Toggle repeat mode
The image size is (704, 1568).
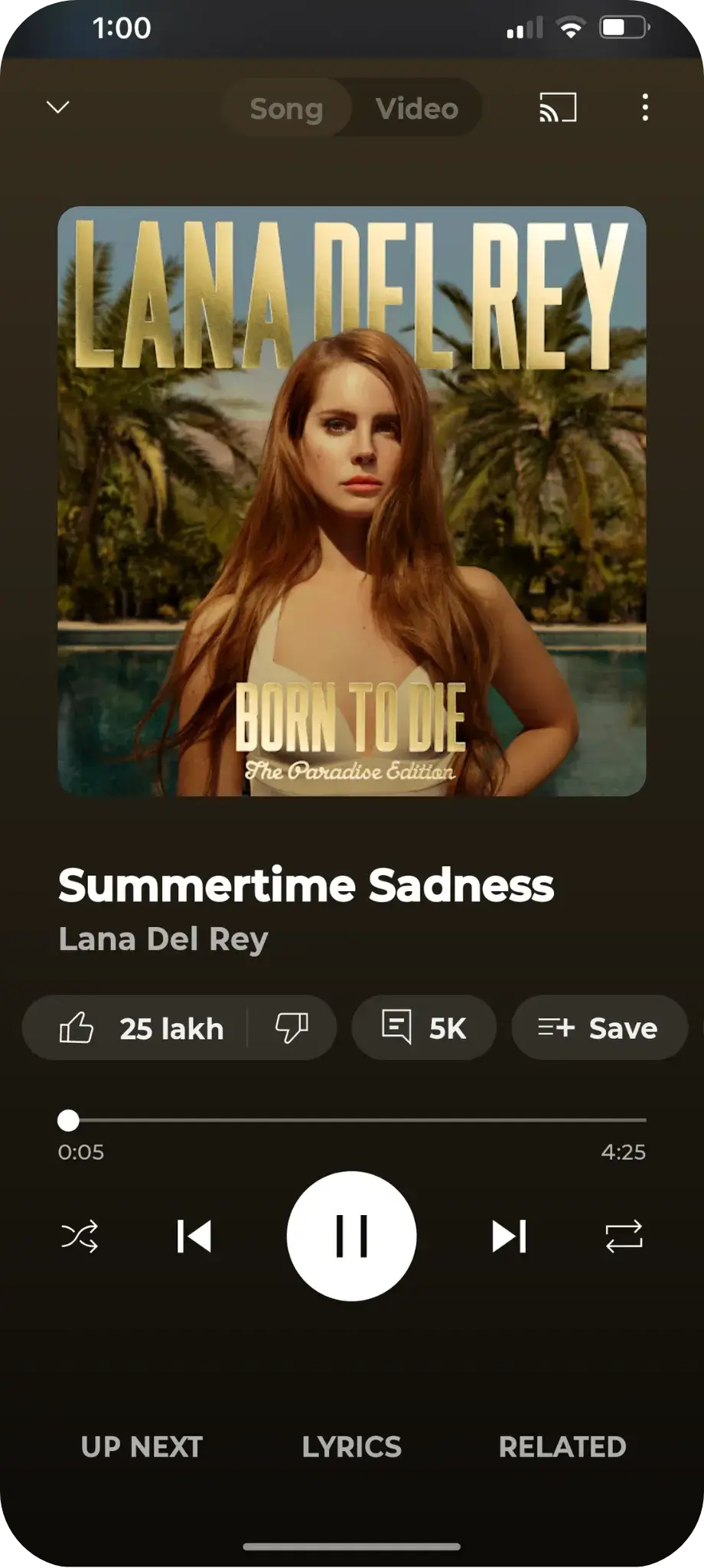[624, 1236]
